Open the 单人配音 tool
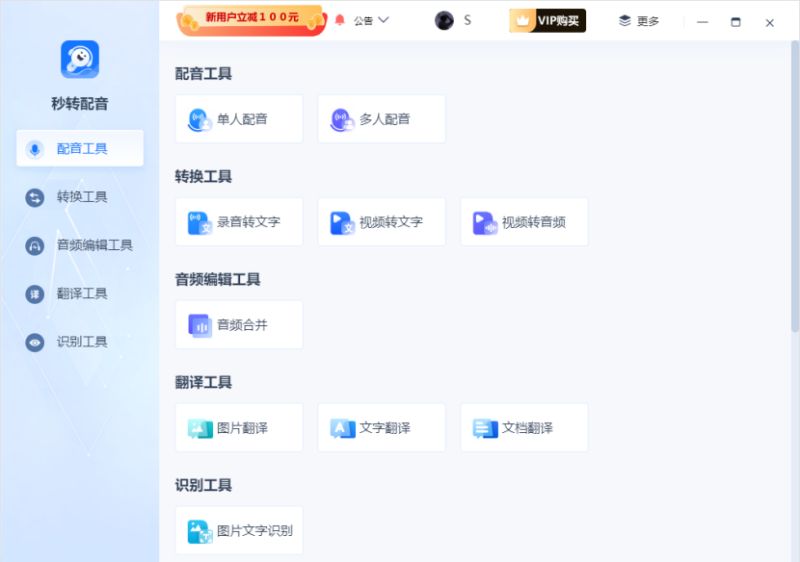 [239, 119]
